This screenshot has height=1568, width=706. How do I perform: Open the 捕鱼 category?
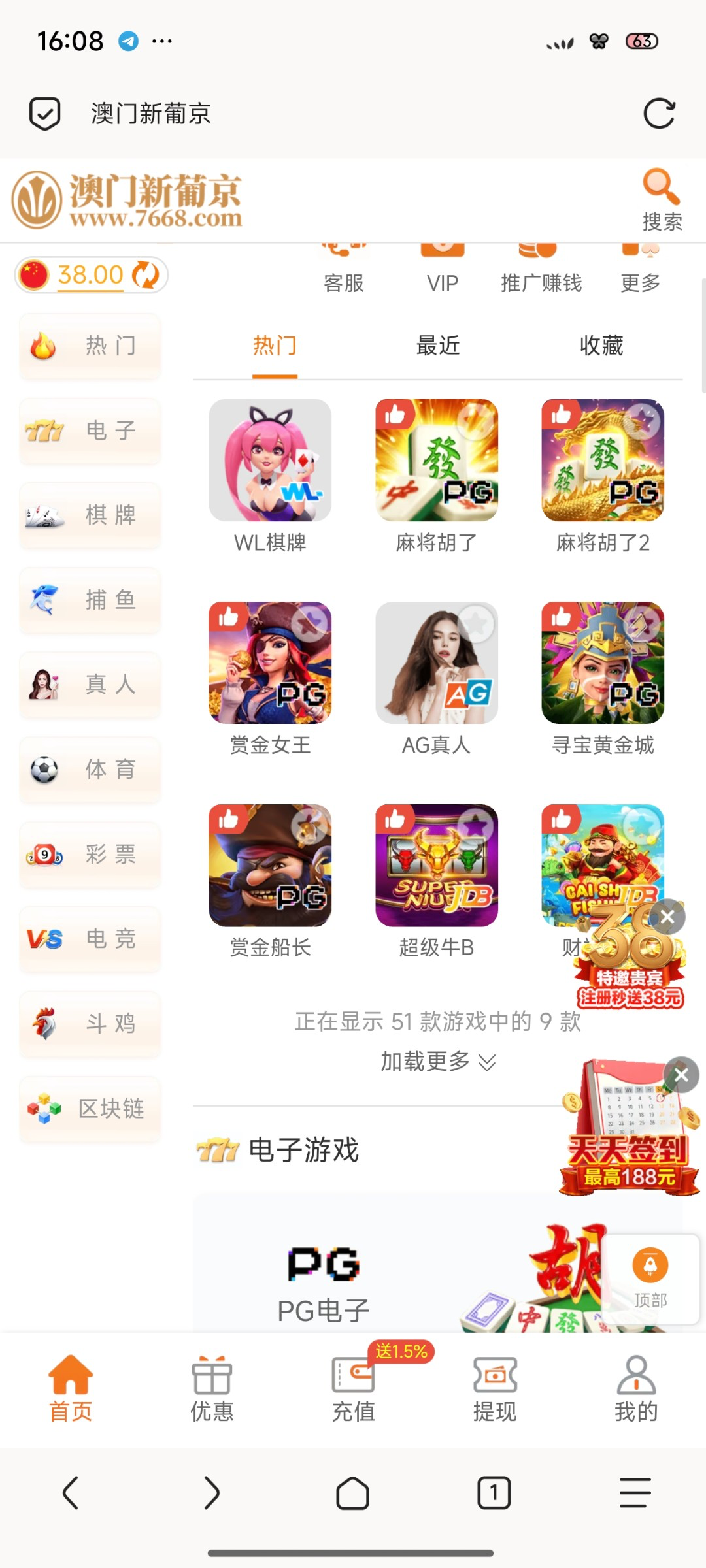(90, 600)
